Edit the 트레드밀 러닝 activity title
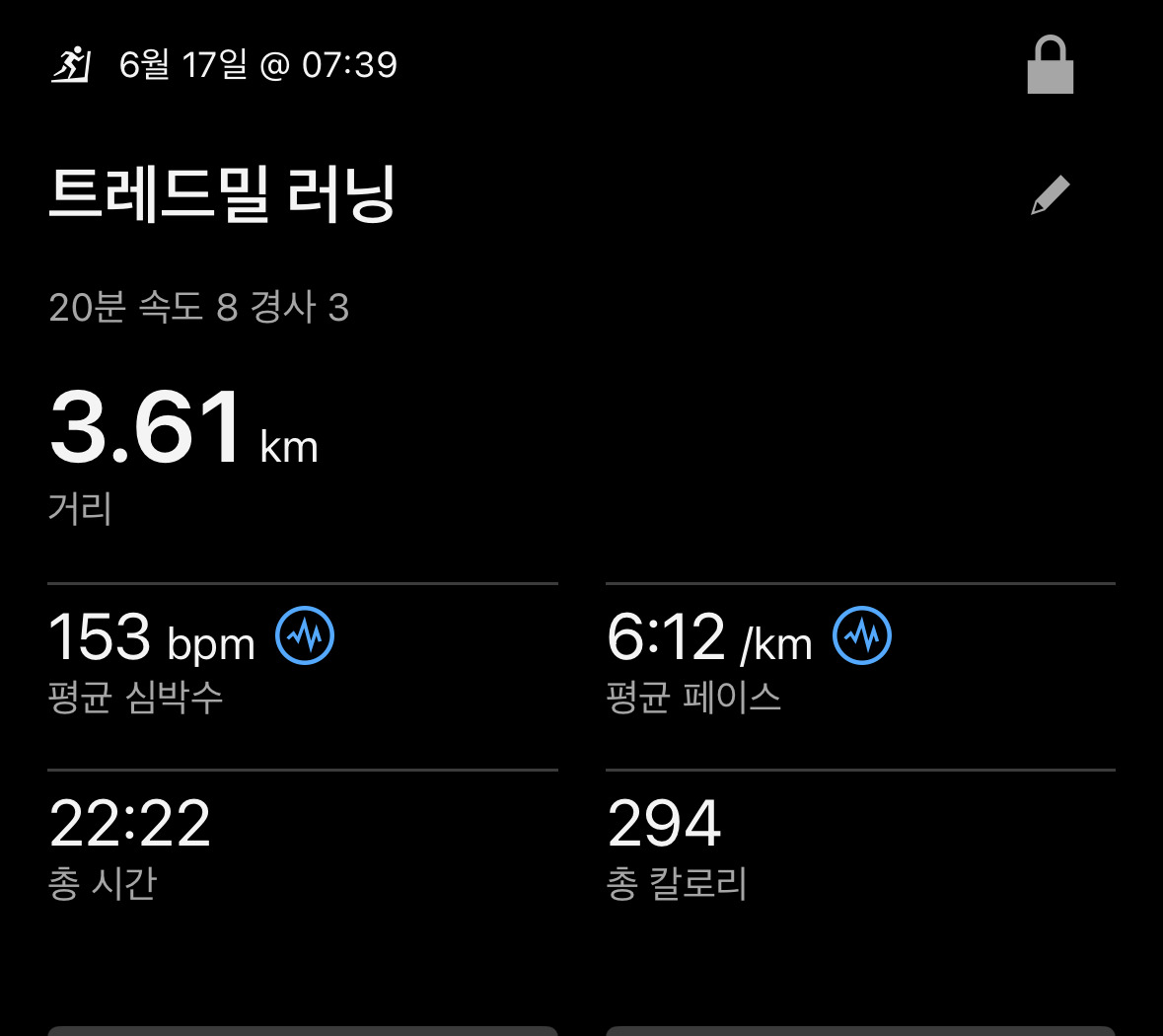Viewport: 1163px width, 1036px height. (1050, 195)
